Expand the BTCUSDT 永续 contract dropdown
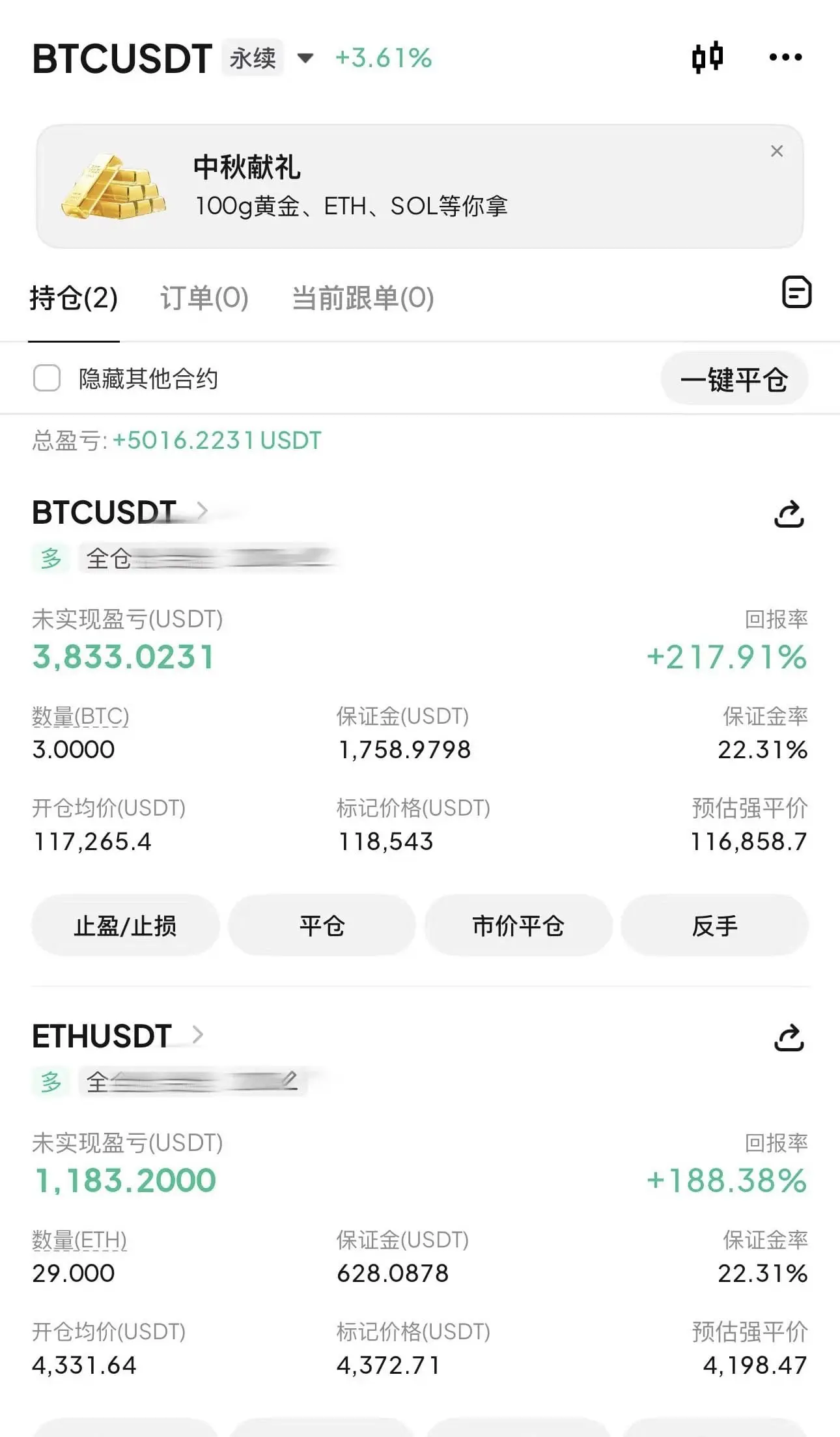The image size is (840, 1437). click(x=305, y=59)
